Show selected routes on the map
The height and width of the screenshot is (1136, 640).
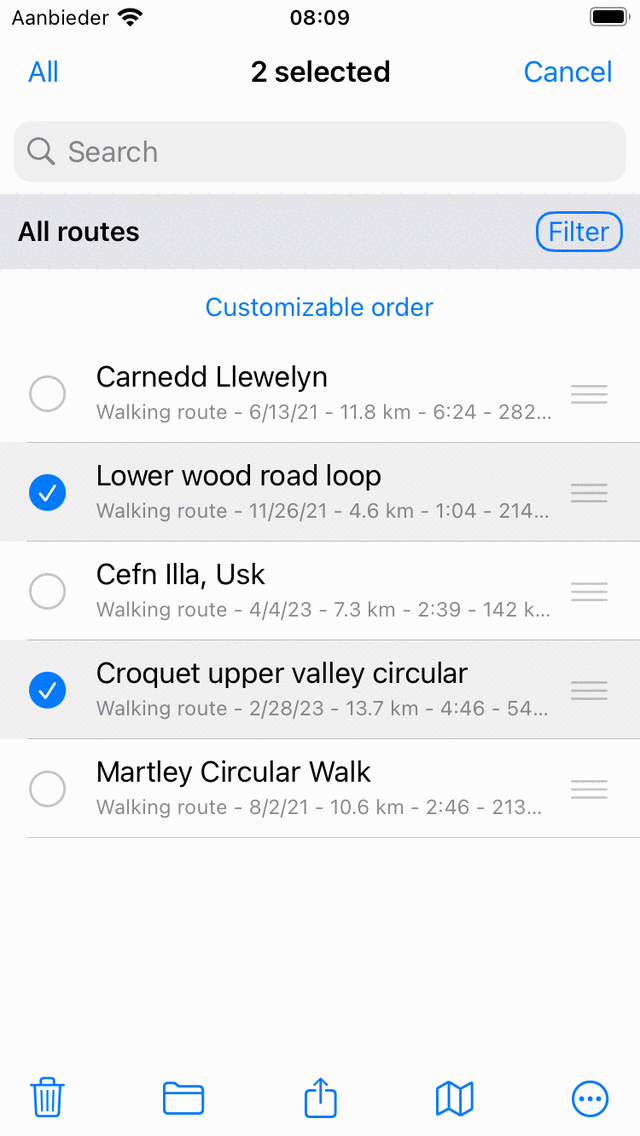pos(455,1098)
